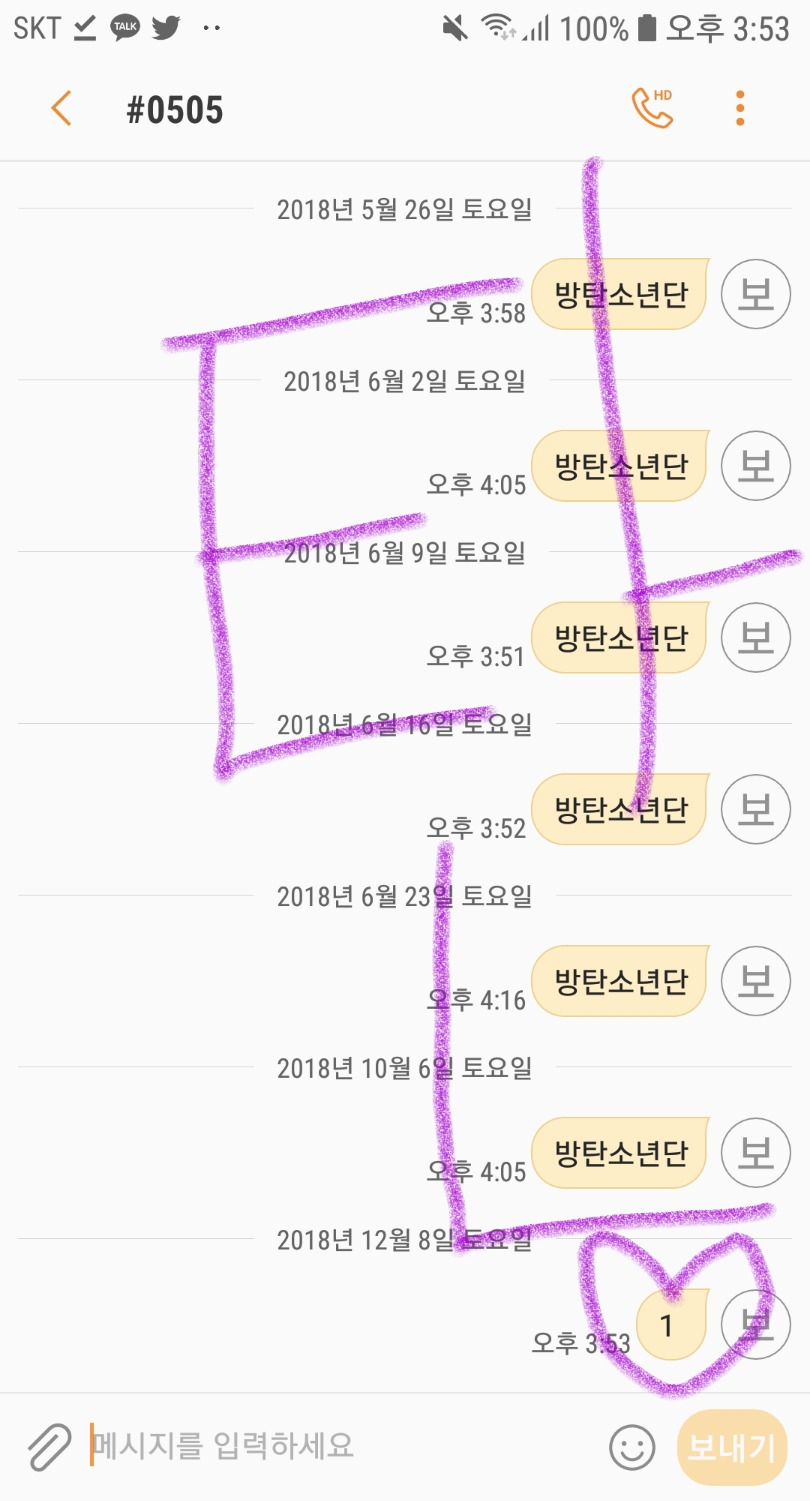The image size is (810, 1501).
Task: Select the 방탄소년단 message from May 26
Action: tap(621, 293)
